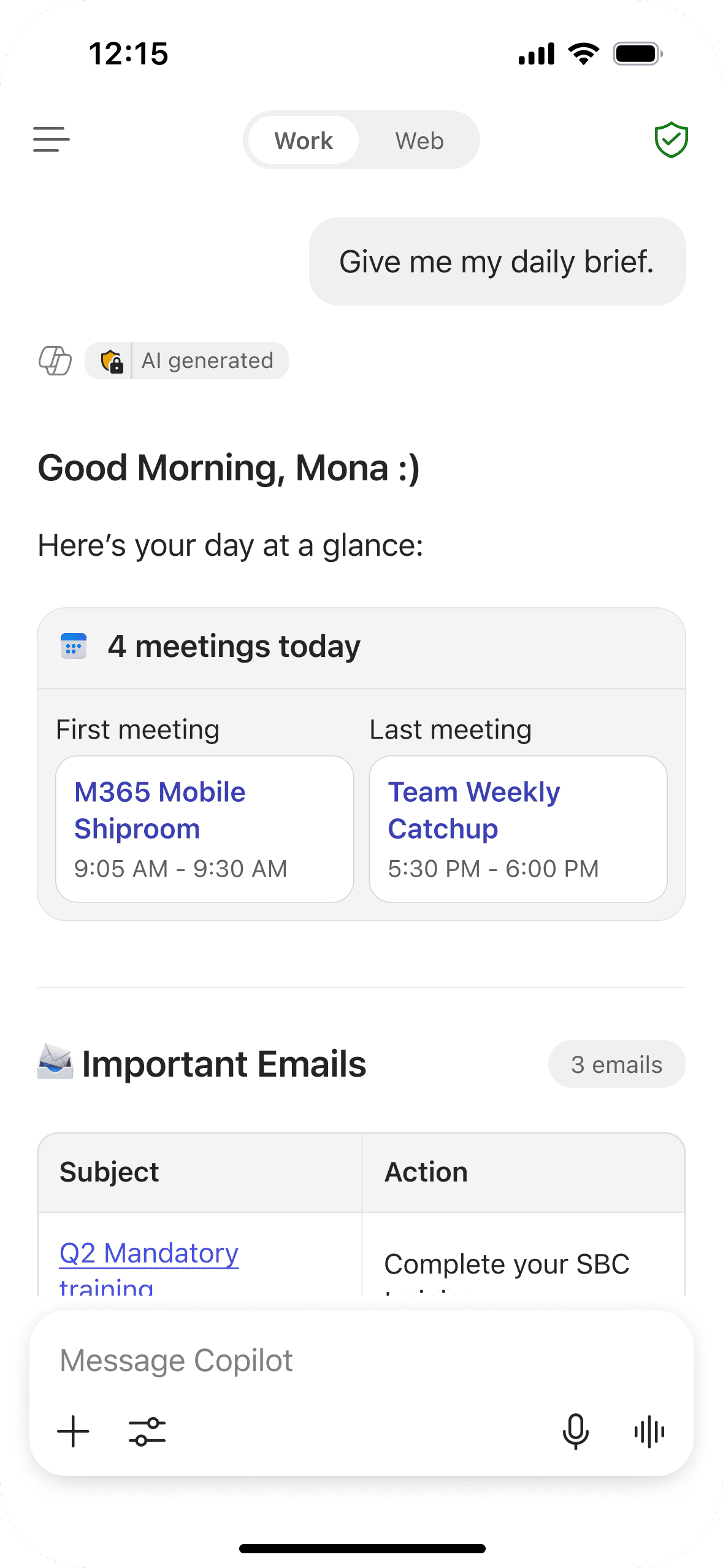Screen dimensions: 723x1568
Task: Tap the AI generated sensitivity badge
Action: [186, 361]
